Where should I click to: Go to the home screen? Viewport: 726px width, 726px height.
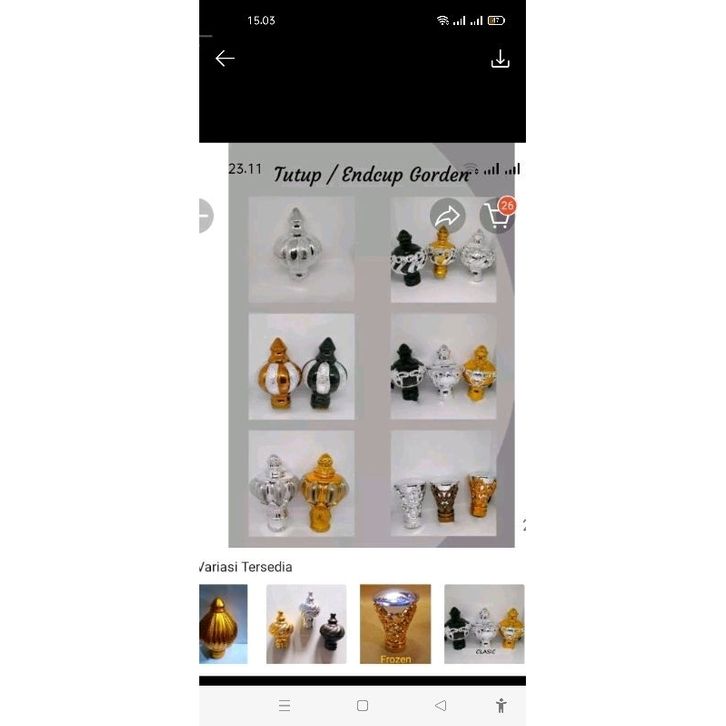pos(362,705)
